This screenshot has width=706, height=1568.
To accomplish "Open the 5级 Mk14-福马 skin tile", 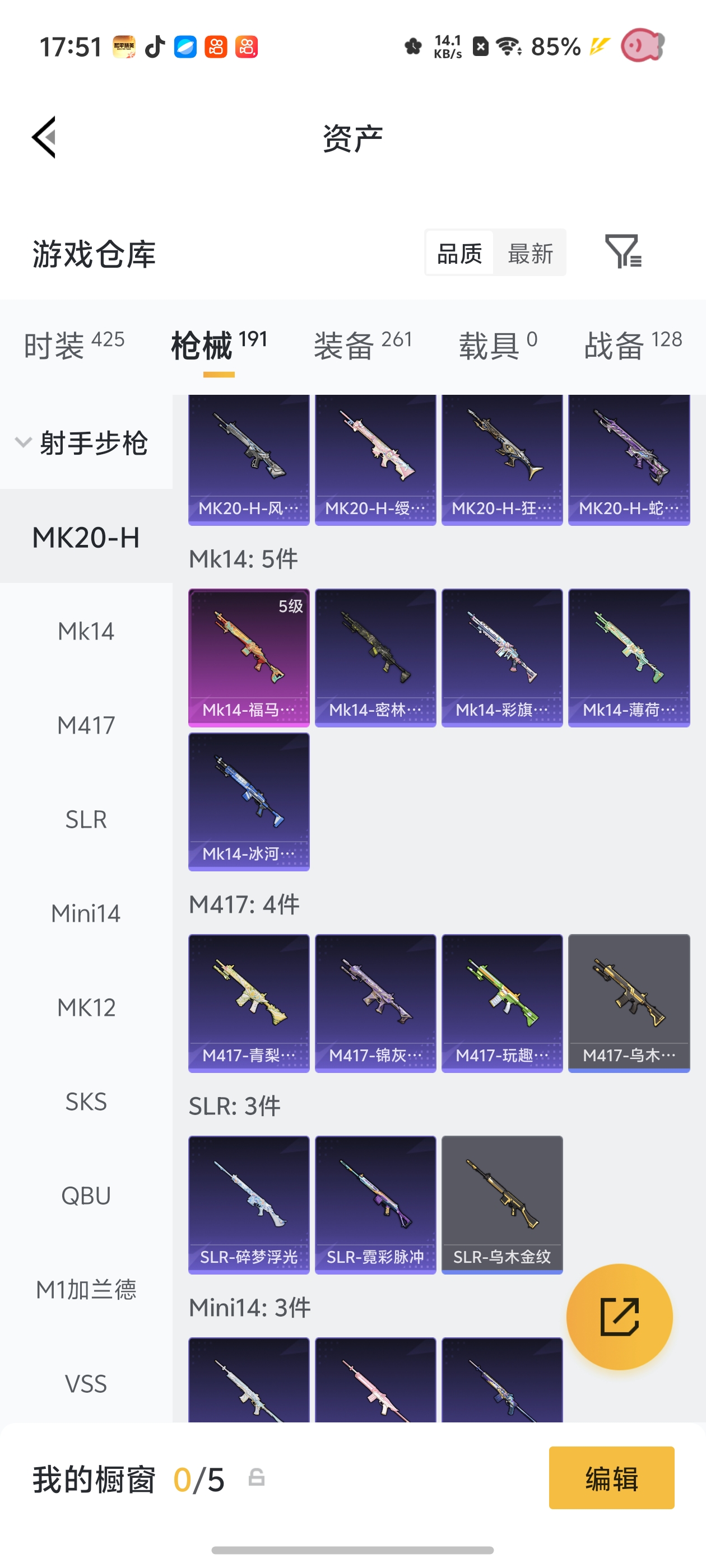I will [x=249, y=657].
